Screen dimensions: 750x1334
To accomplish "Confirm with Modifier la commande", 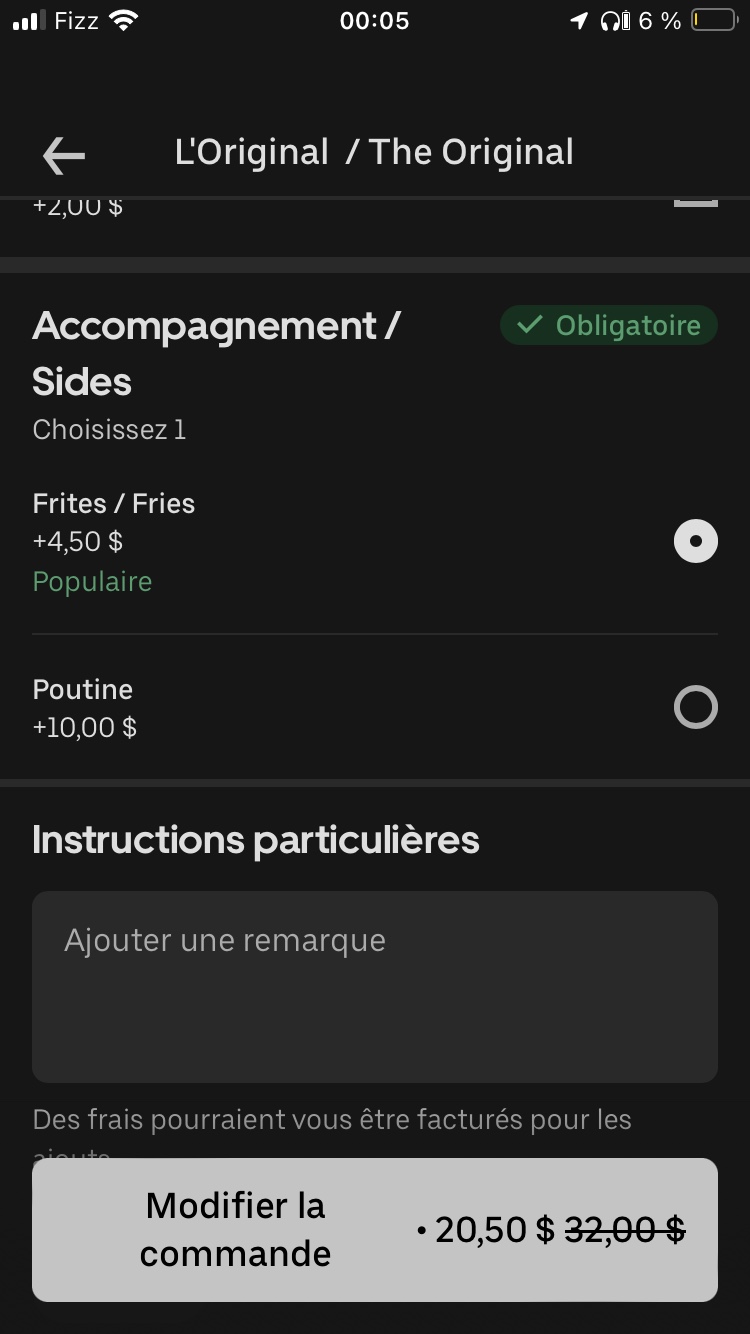I will (374, 1229).
